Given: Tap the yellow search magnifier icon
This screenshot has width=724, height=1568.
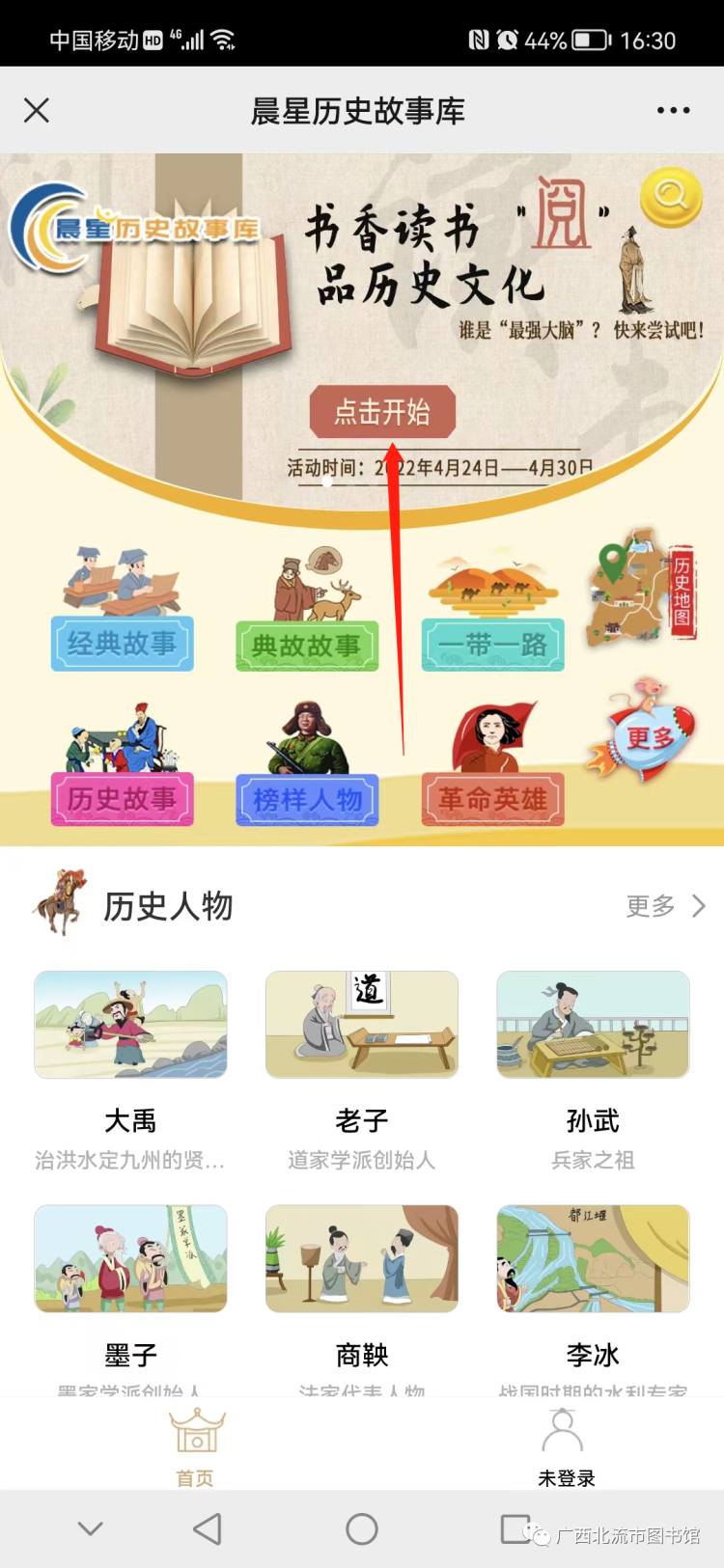Looking at the screenshot, I should click(670, 197).
